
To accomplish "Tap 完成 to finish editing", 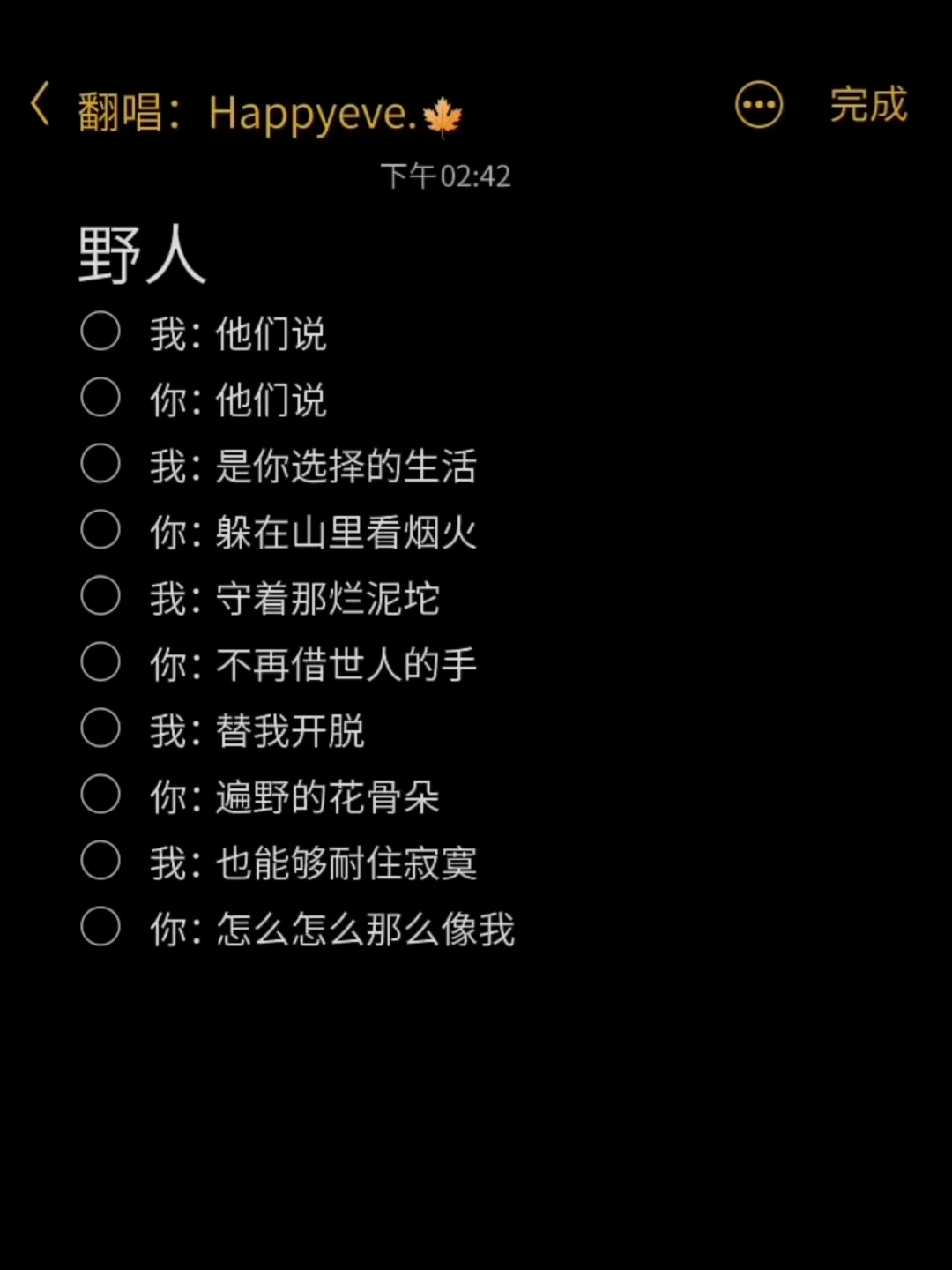I will [868, 105].
